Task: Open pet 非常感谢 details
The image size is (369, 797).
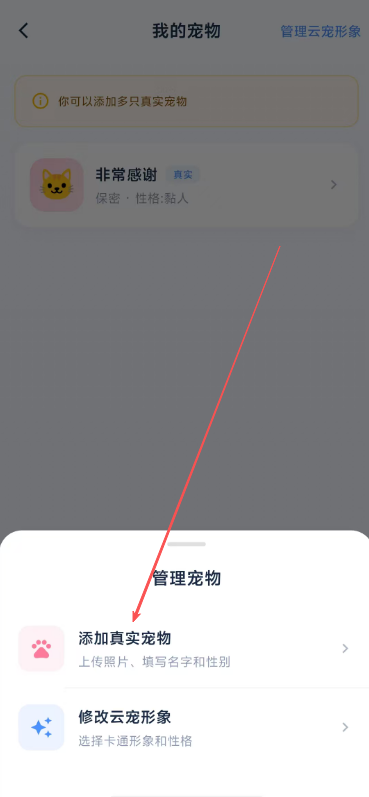Action: click(x=186, y=185)
